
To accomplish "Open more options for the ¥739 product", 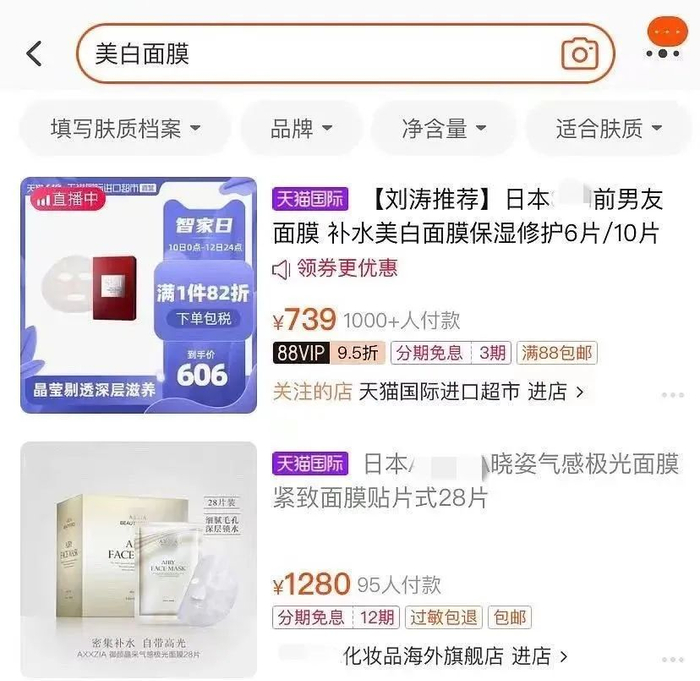I will click(672, 395).
